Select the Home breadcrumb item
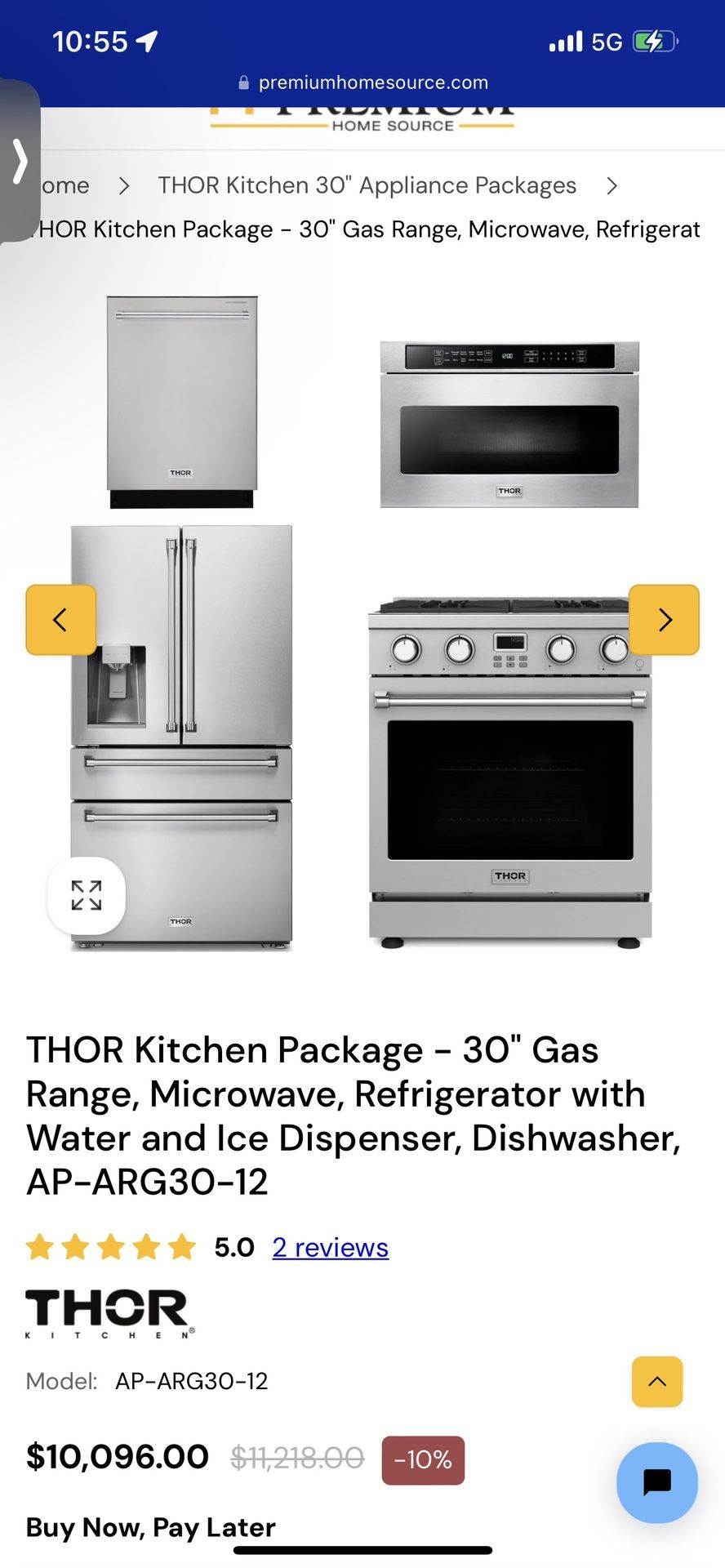This screenshot has height=1568, width=725. pos(67,185)
